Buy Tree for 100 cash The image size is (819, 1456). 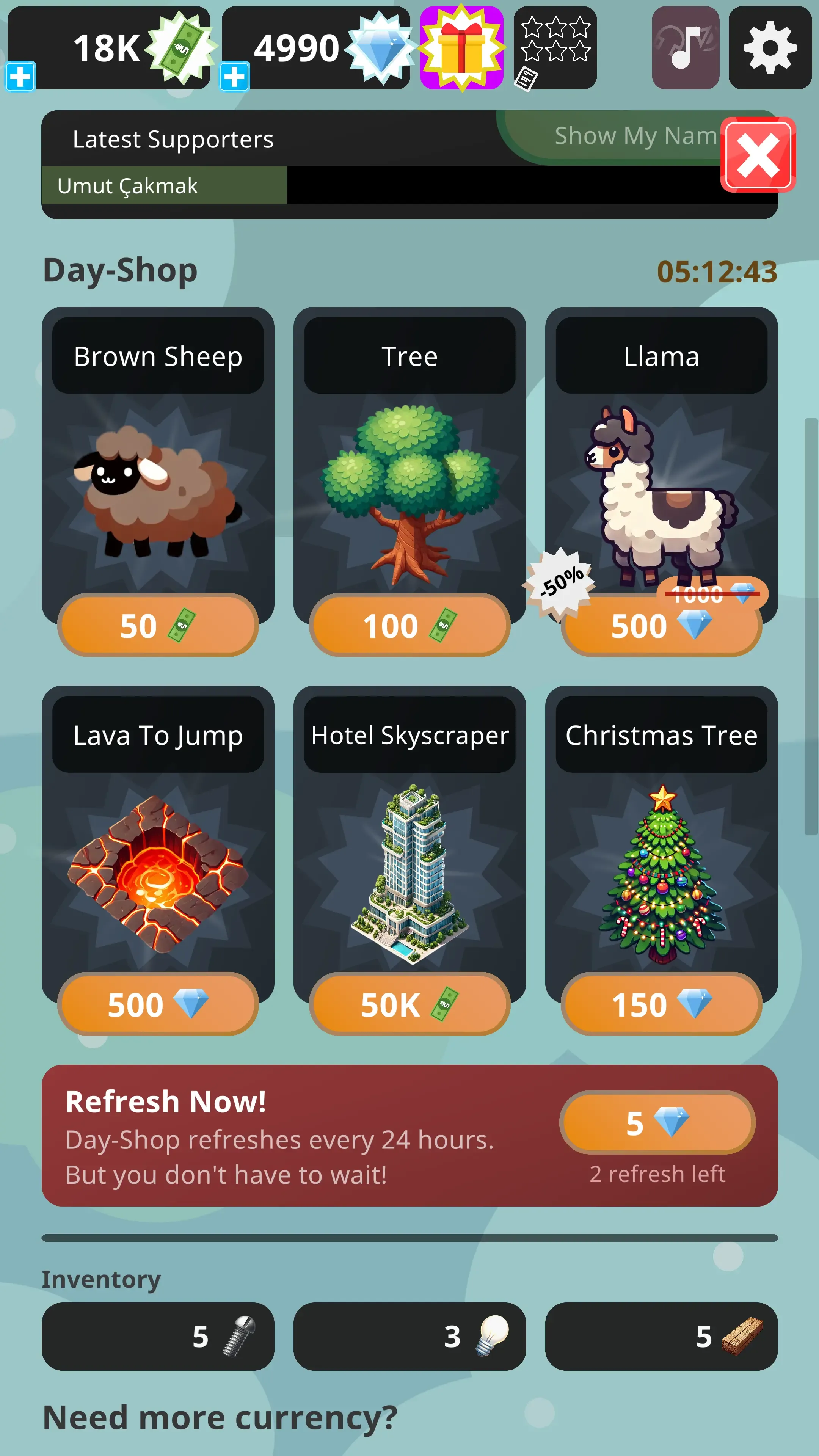click(409, 625)
